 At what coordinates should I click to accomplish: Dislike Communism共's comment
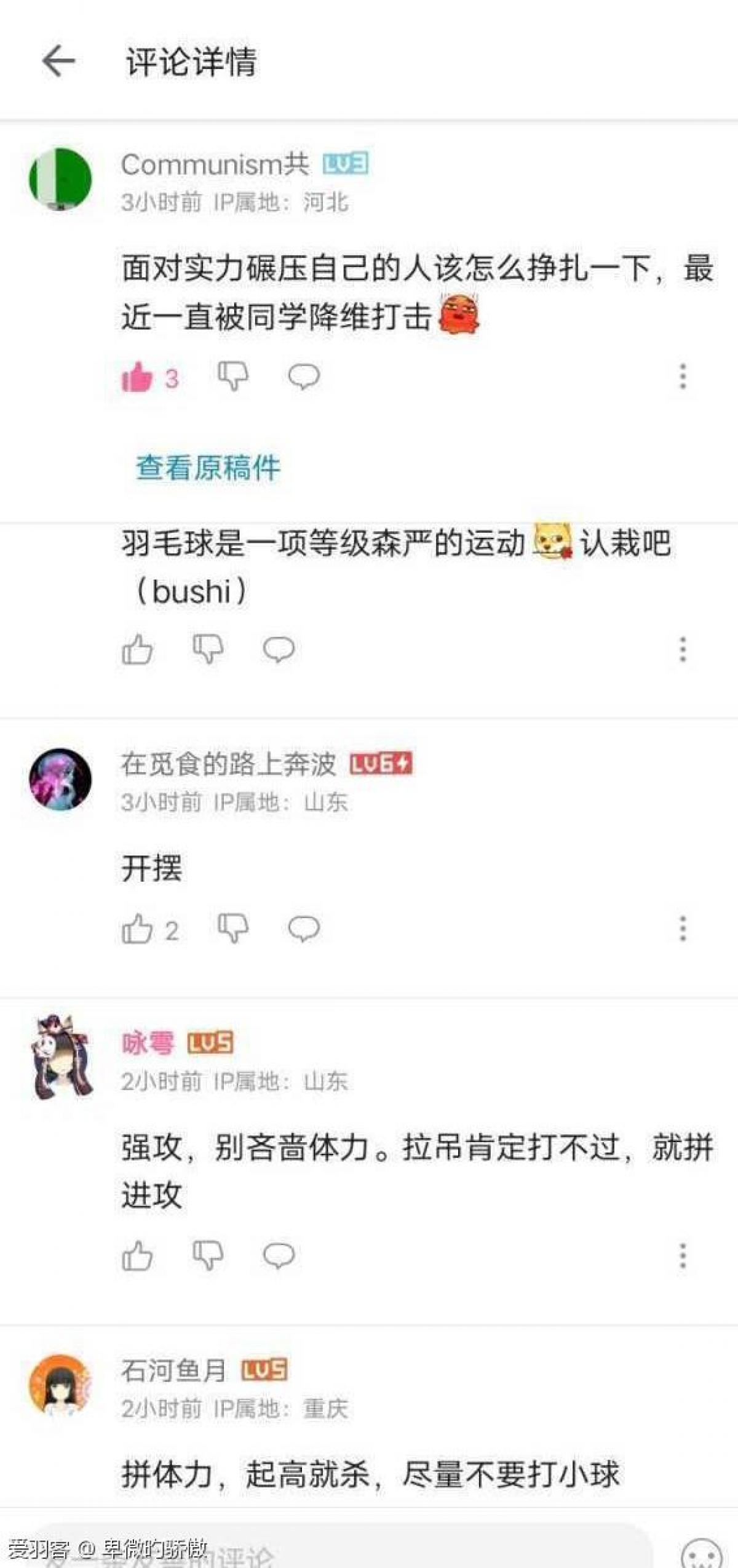233,375
